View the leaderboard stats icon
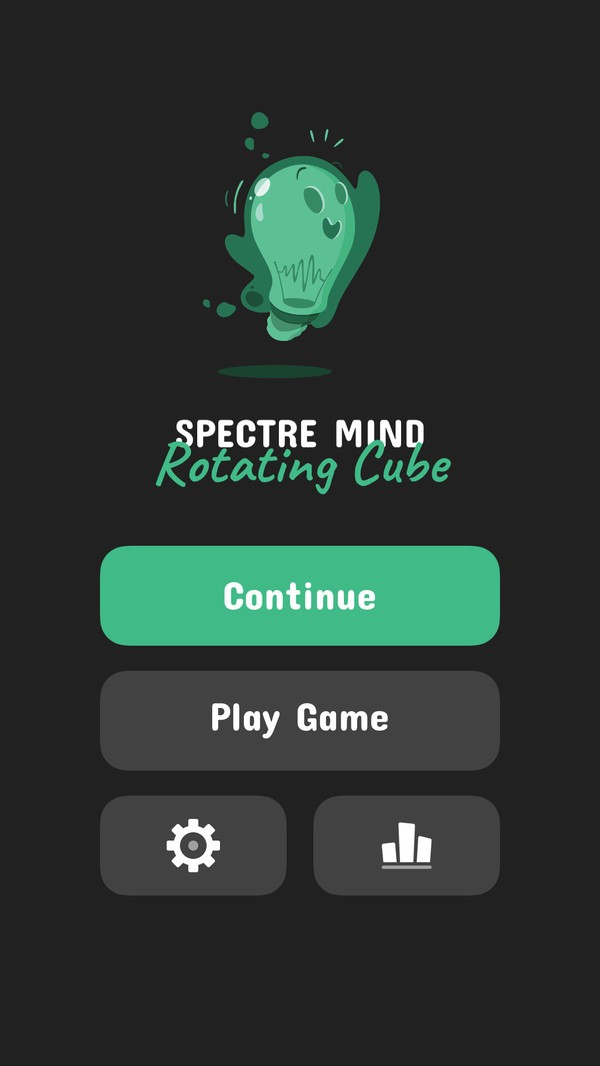Screen dimensions: 600x1066 (x=406, y=845)
